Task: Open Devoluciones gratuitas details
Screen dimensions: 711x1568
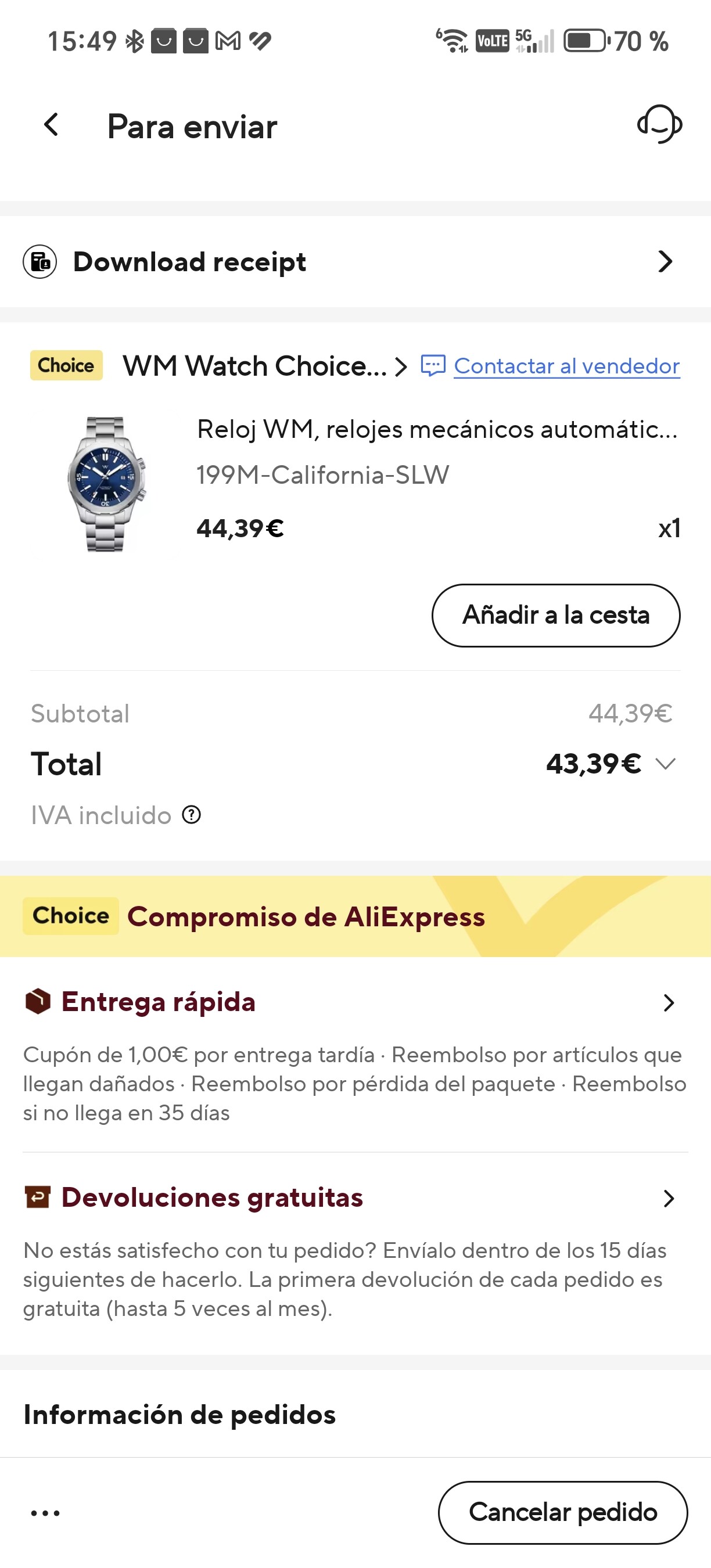Action: [355, 1198]
